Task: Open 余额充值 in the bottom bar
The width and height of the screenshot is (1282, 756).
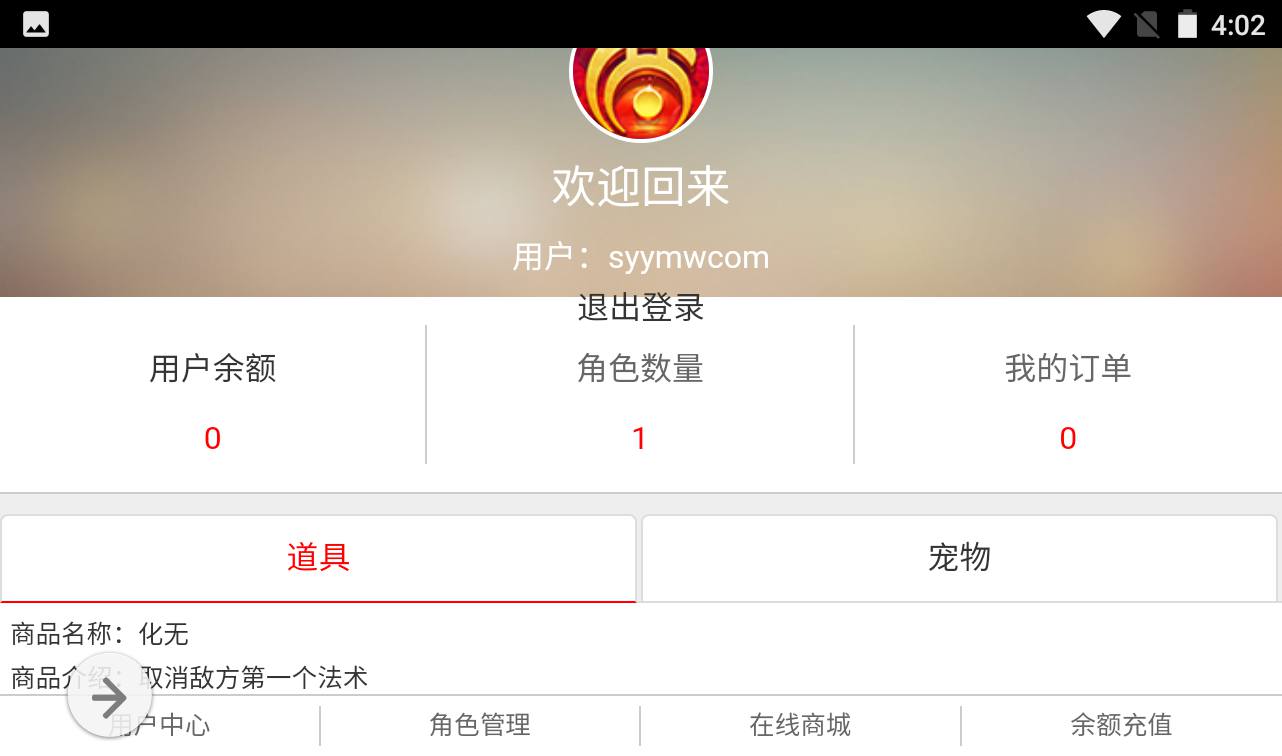Action: (1121, 725)
